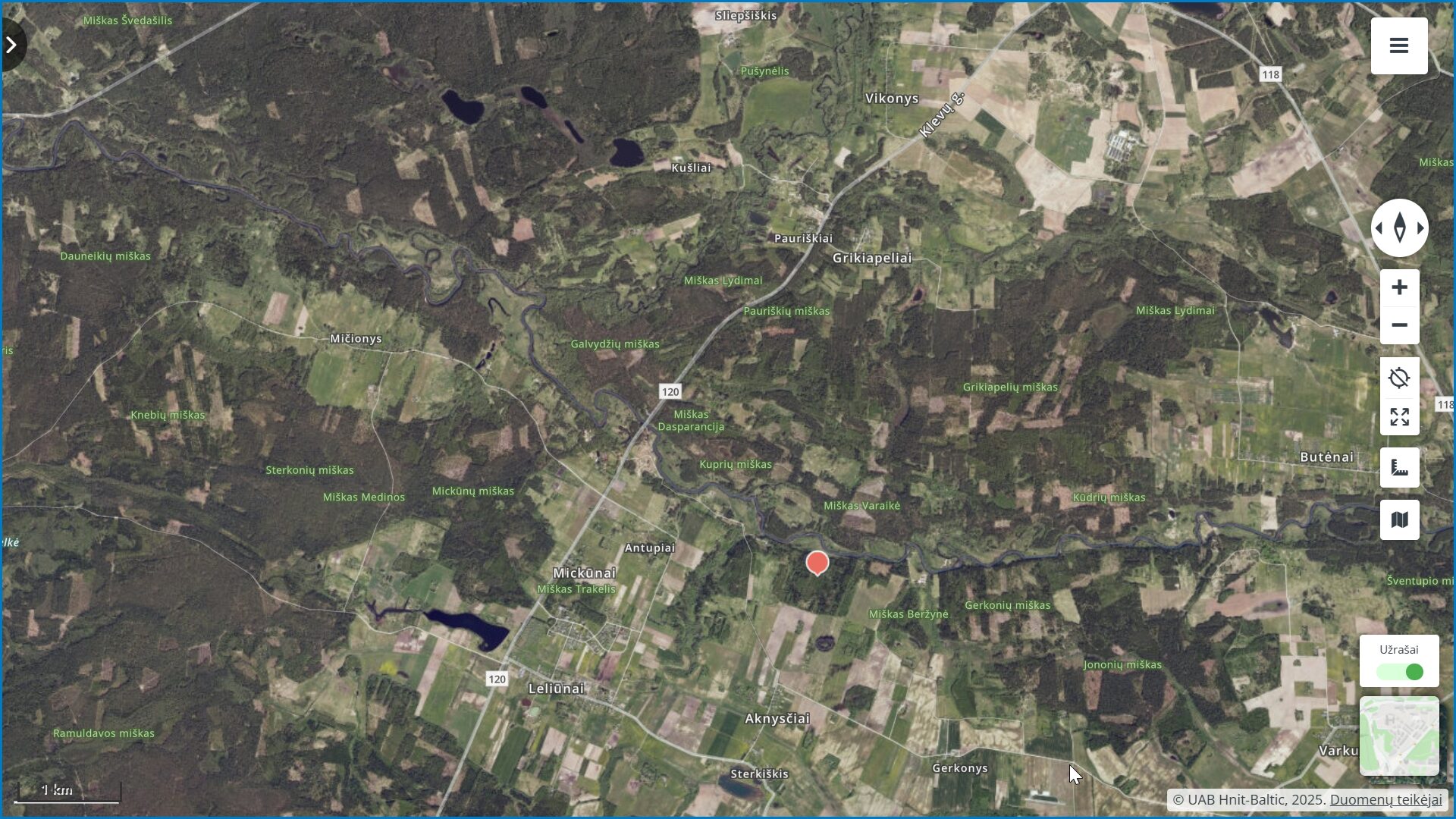Enter fullscreen map view
This screenshot has width=1456, height=819.
(x=1400, y=417)
